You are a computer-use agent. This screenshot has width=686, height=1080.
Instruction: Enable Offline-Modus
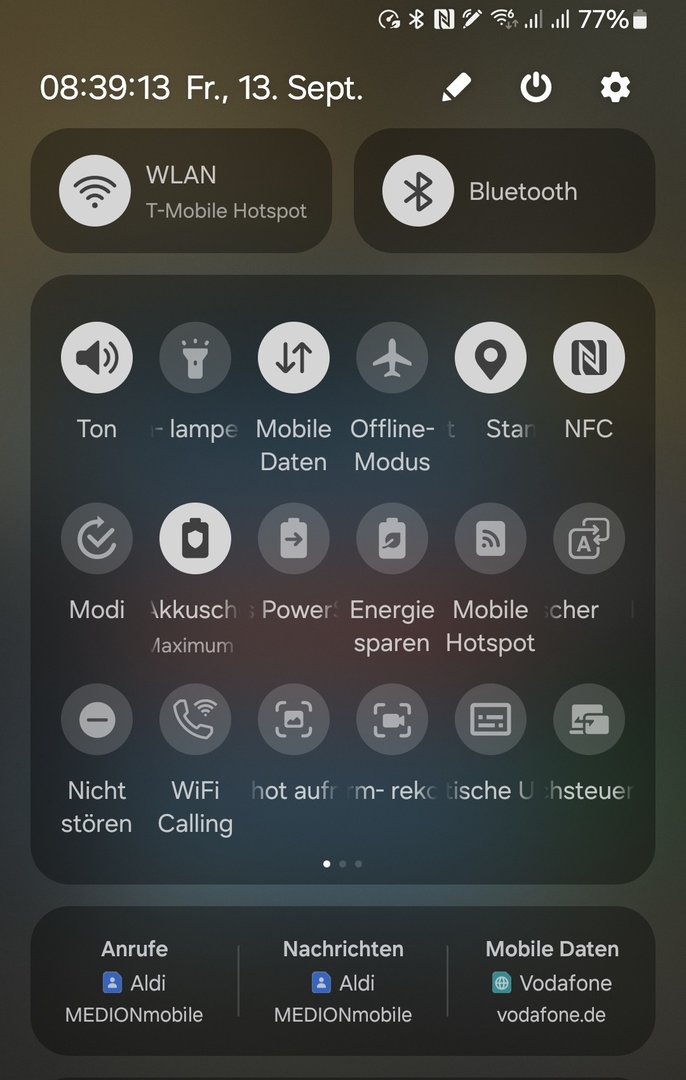[x=392, y=358]
